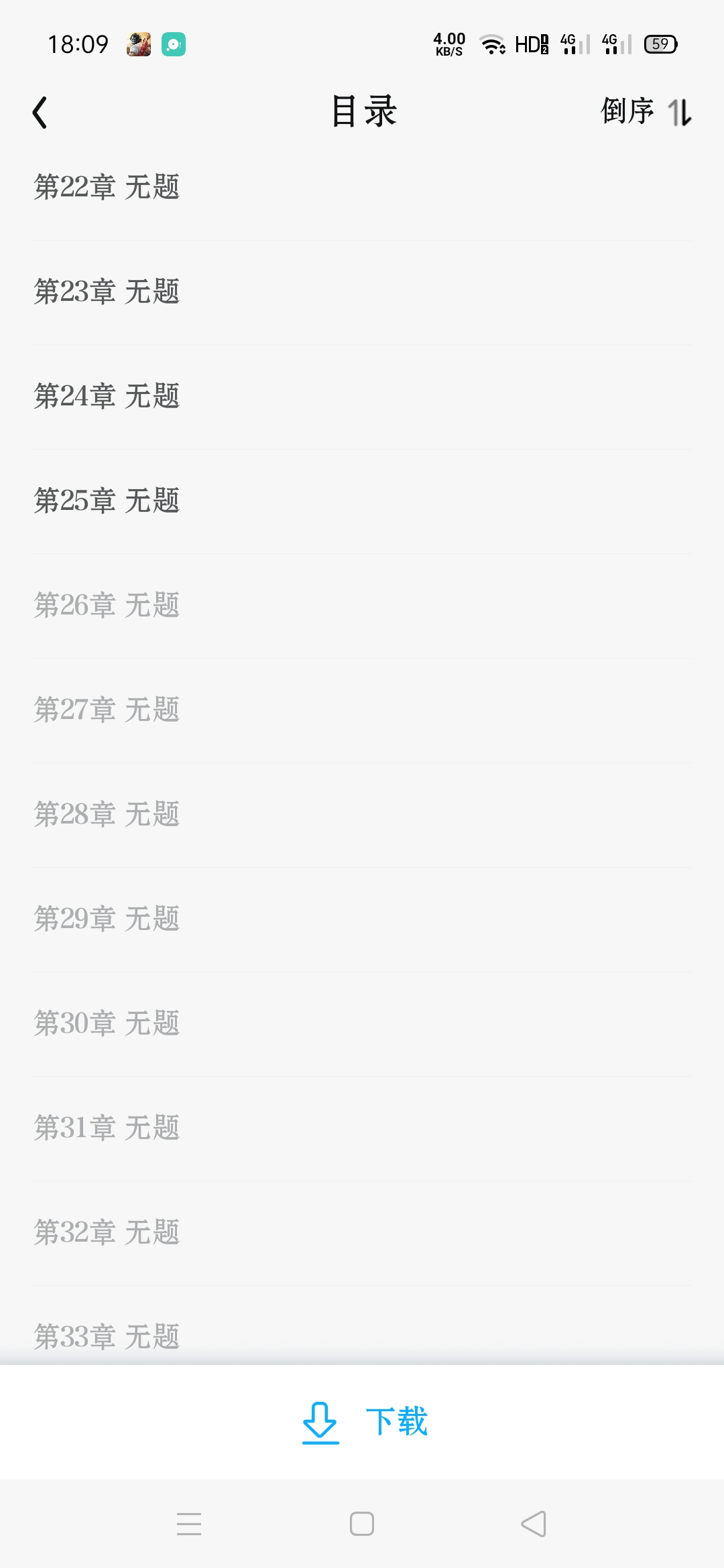Open chapter 第22章 无题
724x1568 pixels.
[x=362, y=188]
